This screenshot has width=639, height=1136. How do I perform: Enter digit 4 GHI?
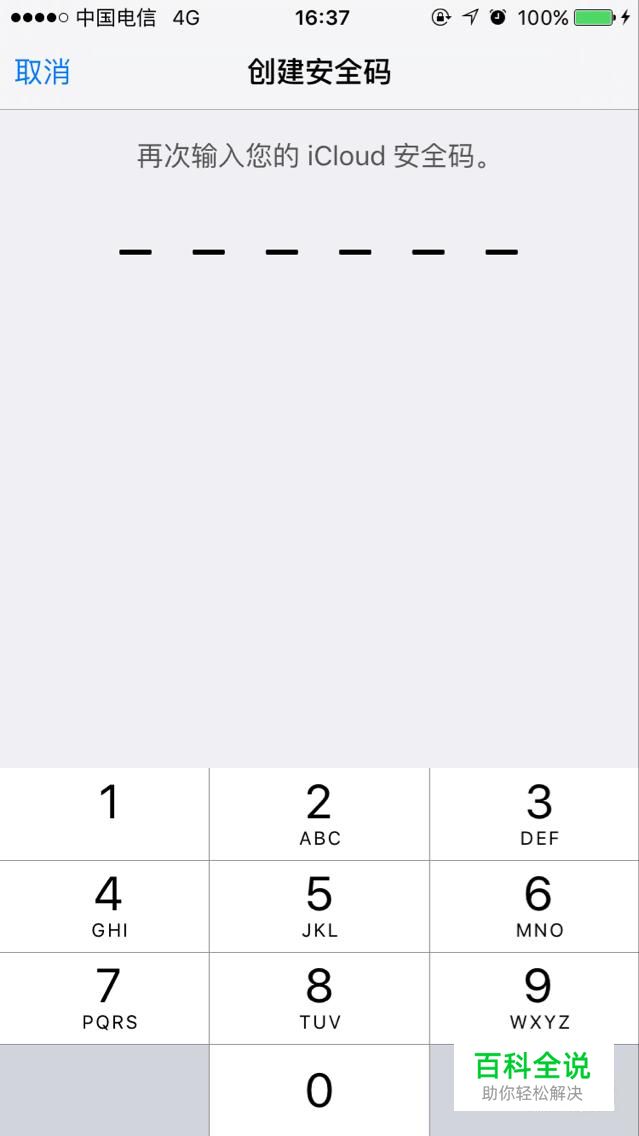point(104,906)
